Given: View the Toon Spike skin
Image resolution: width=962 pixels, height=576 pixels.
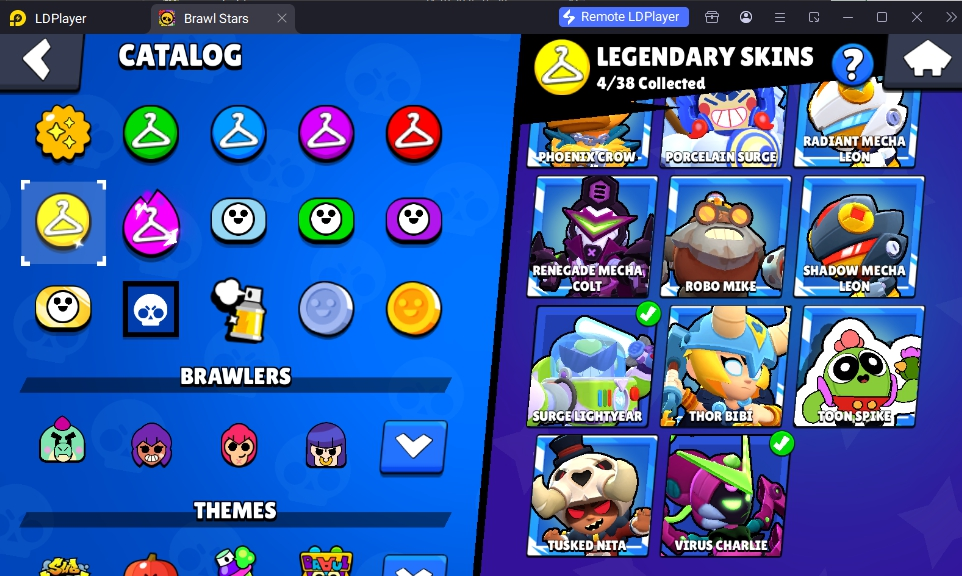Looking at the screenshot, I should click(x=856, y=365).
